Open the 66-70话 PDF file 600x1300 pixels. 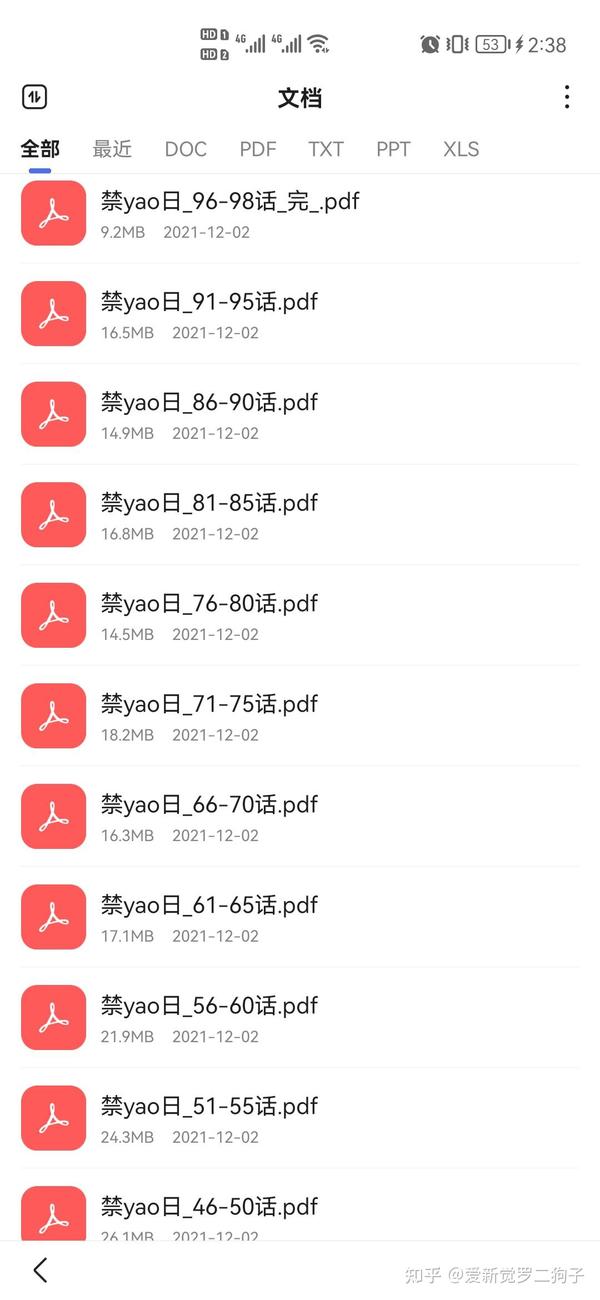pos(300,816)
